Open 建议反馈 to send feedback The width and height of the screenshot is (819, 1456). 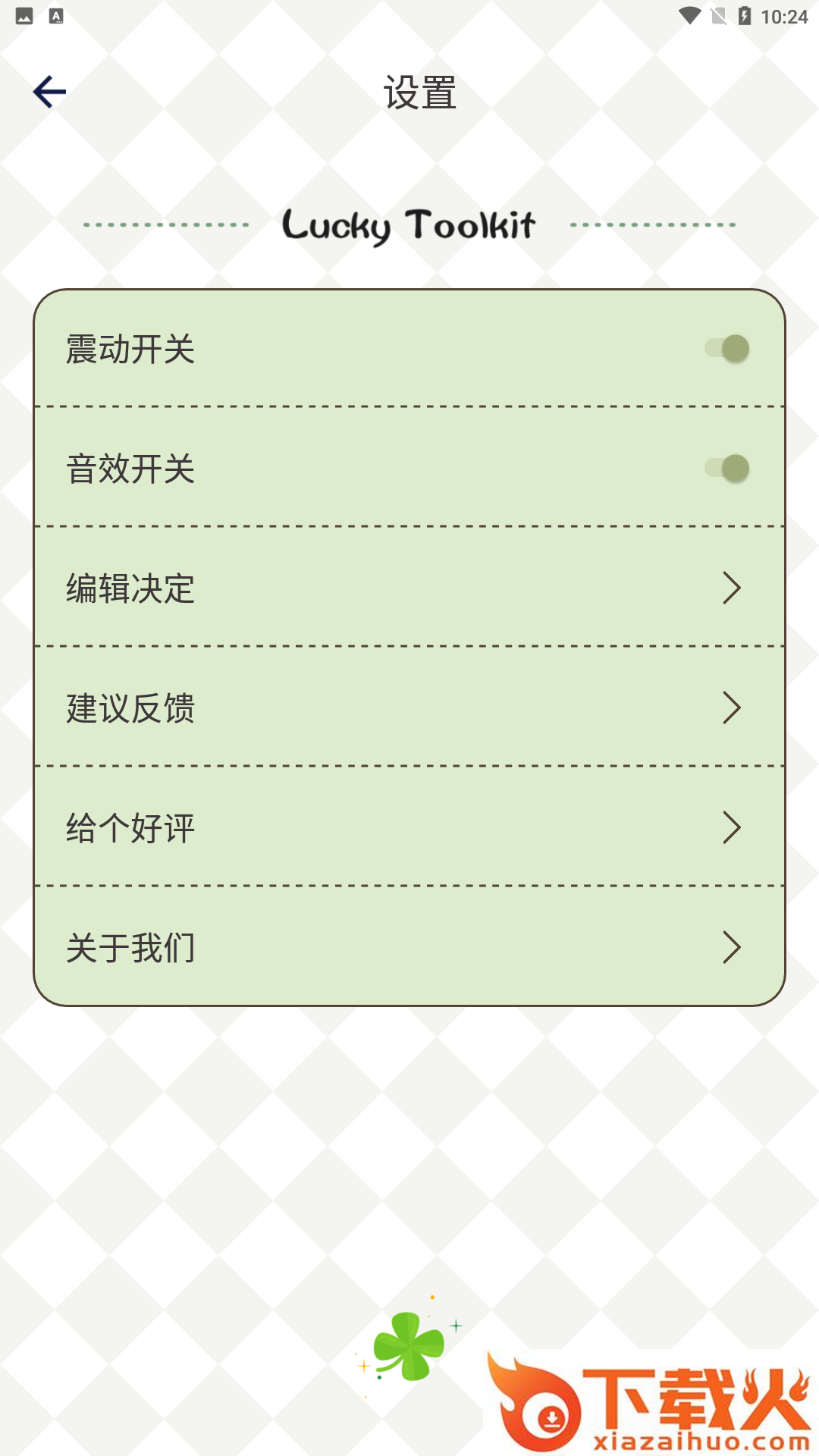tap(409, 708)
